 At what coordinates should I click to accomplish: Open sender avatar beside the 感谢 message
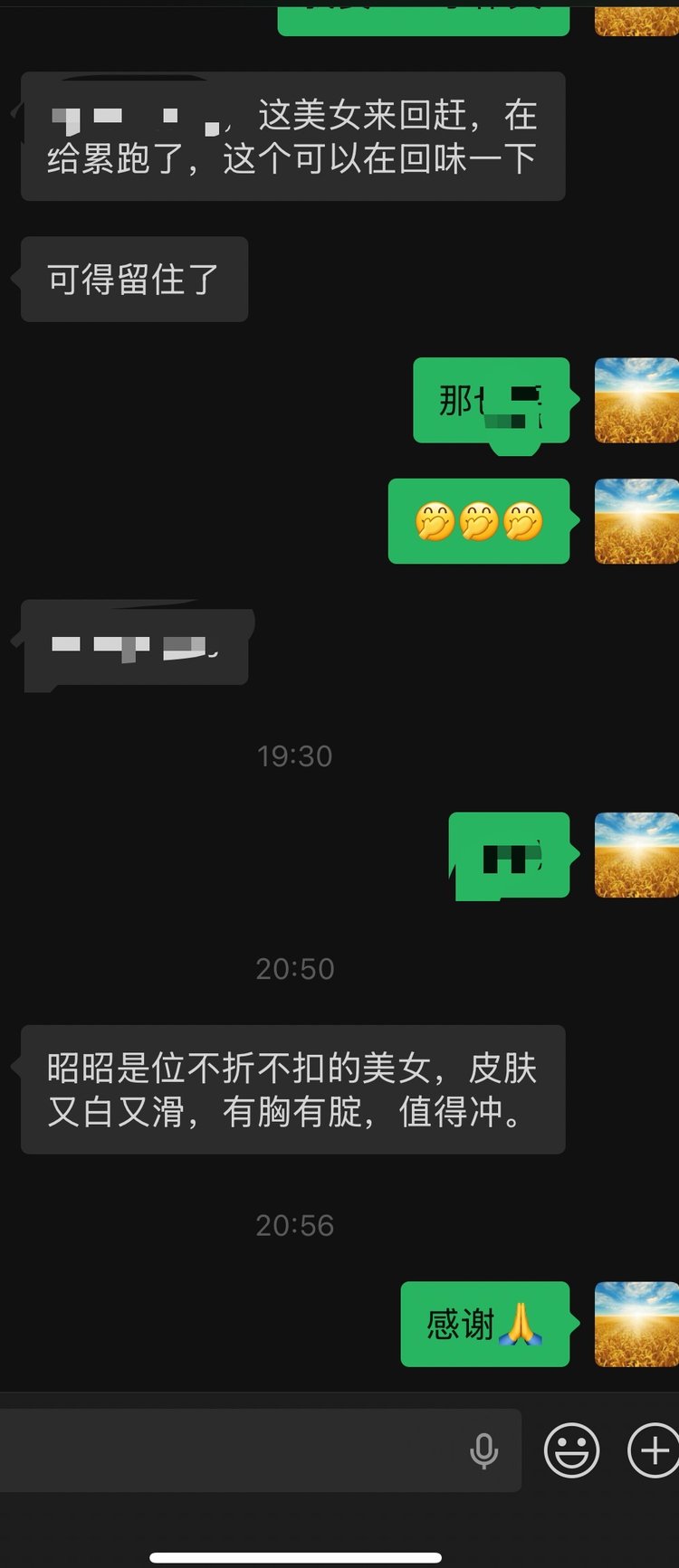tap(636, 1324)
